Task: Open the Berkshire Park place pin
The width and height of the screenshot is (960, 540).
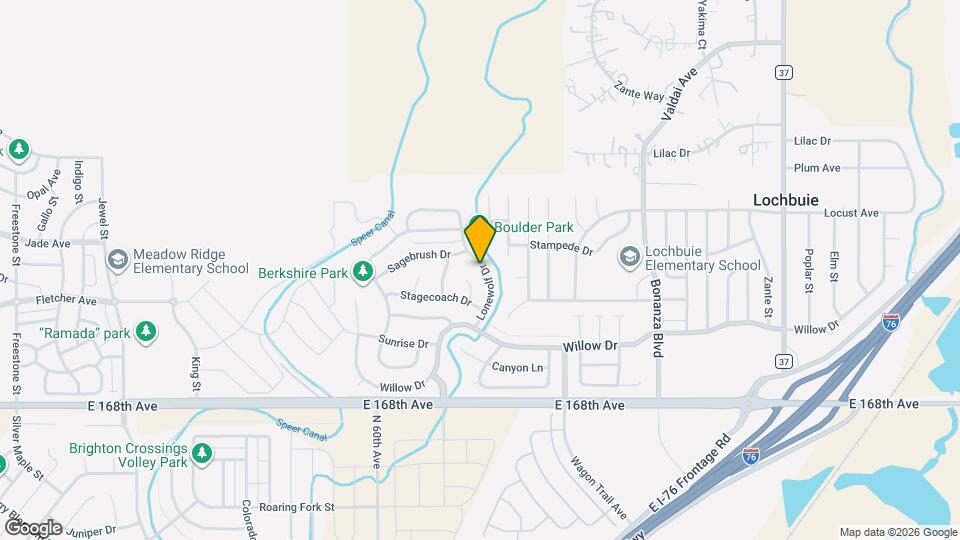Action: [360, 272]
